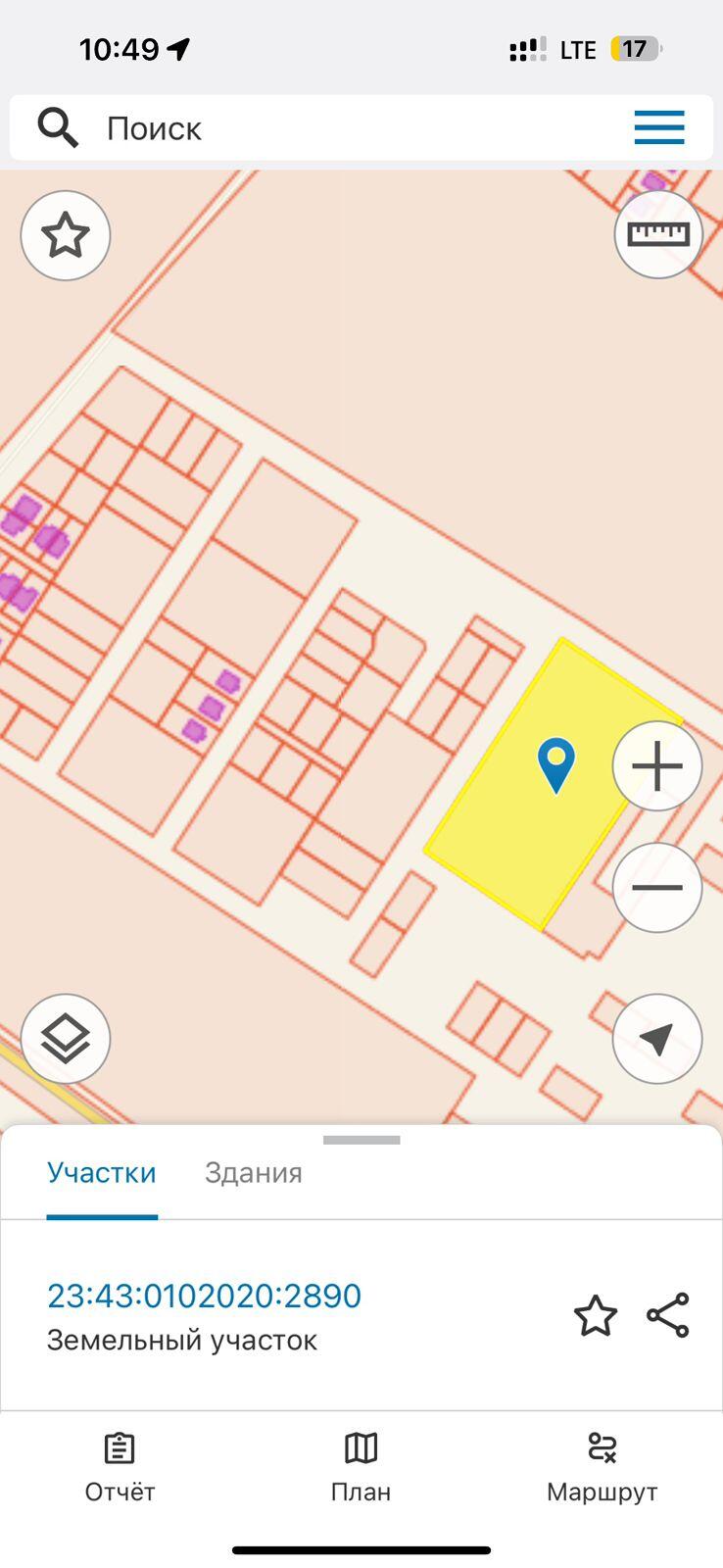The height and width of the screenshot is (1568, 723).
Task: Open parcel 23:43:0102020:2890 details
Action: click(204, 1296)
